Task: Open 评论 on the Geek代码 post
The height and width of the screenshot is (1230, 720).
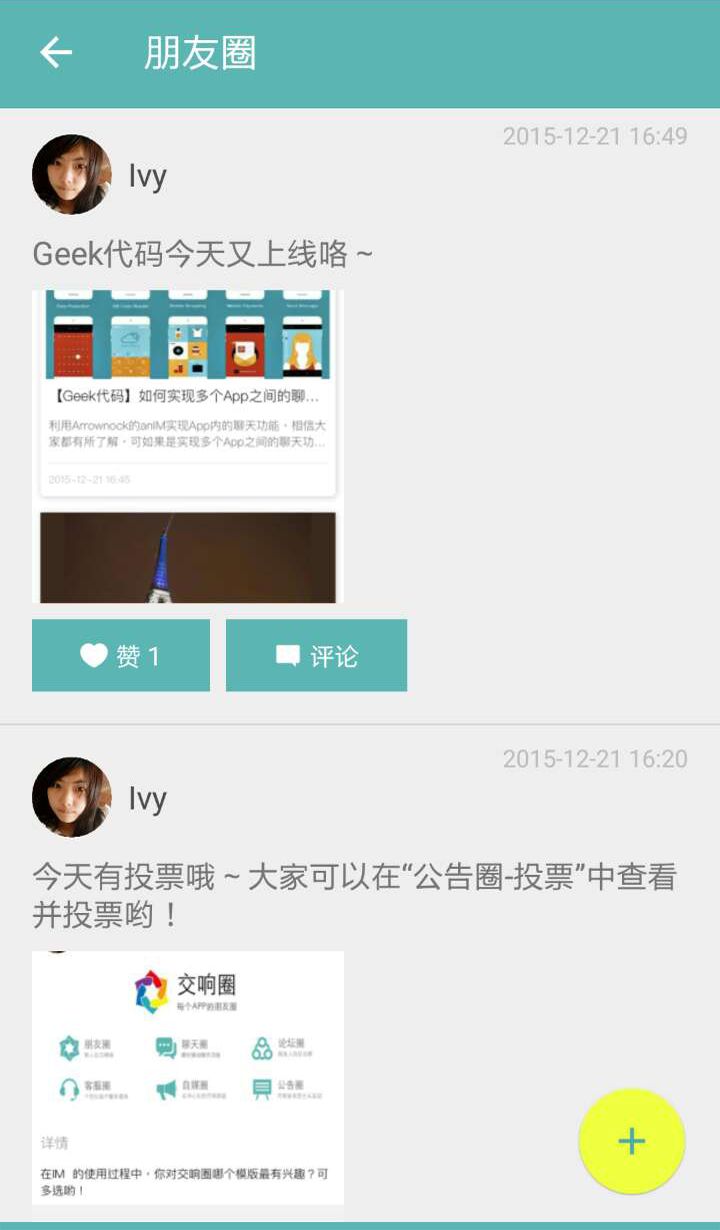Action: 316,655
